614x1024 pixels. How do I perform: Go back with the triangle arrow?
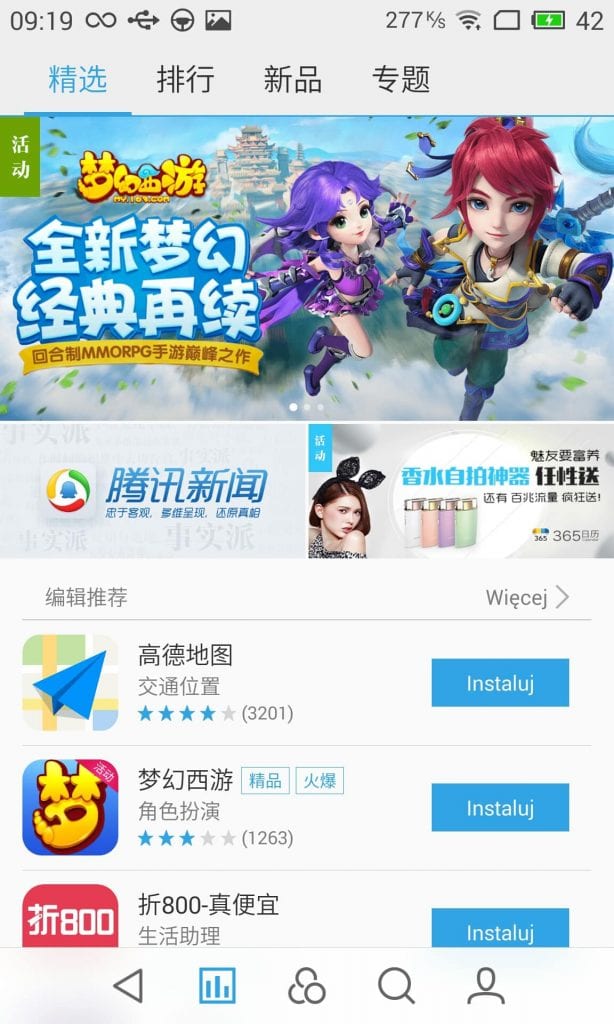[128, 986]
